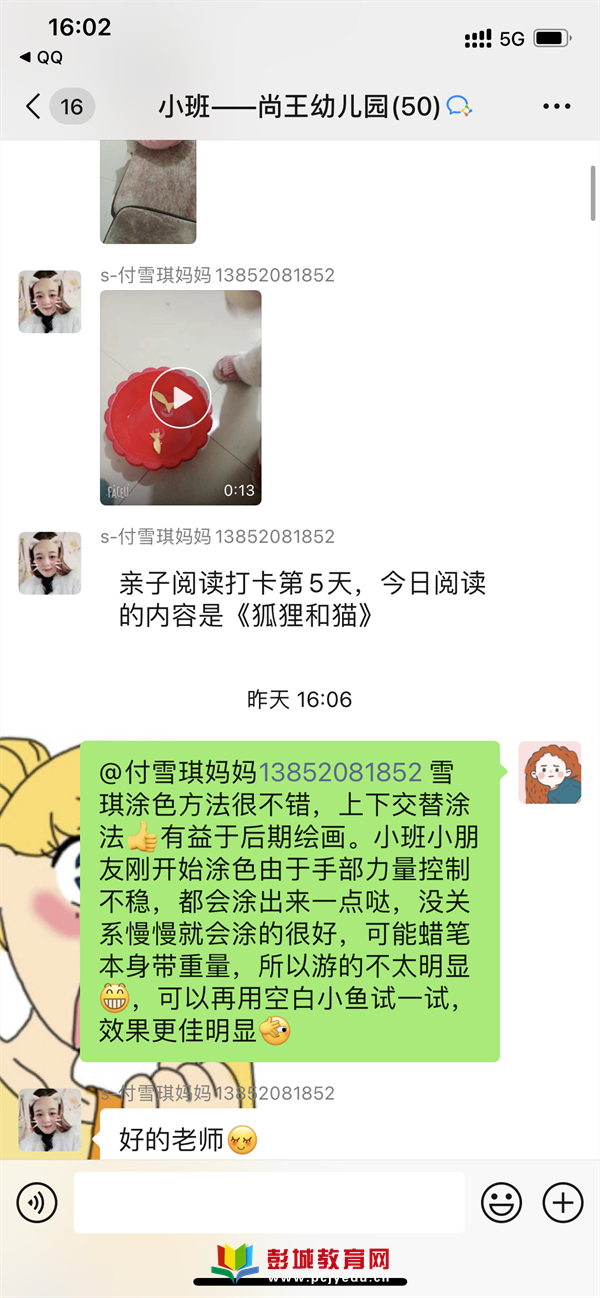600x1298 pixels.
Task: Play the 0:13 video message
Action: [181, 398]
